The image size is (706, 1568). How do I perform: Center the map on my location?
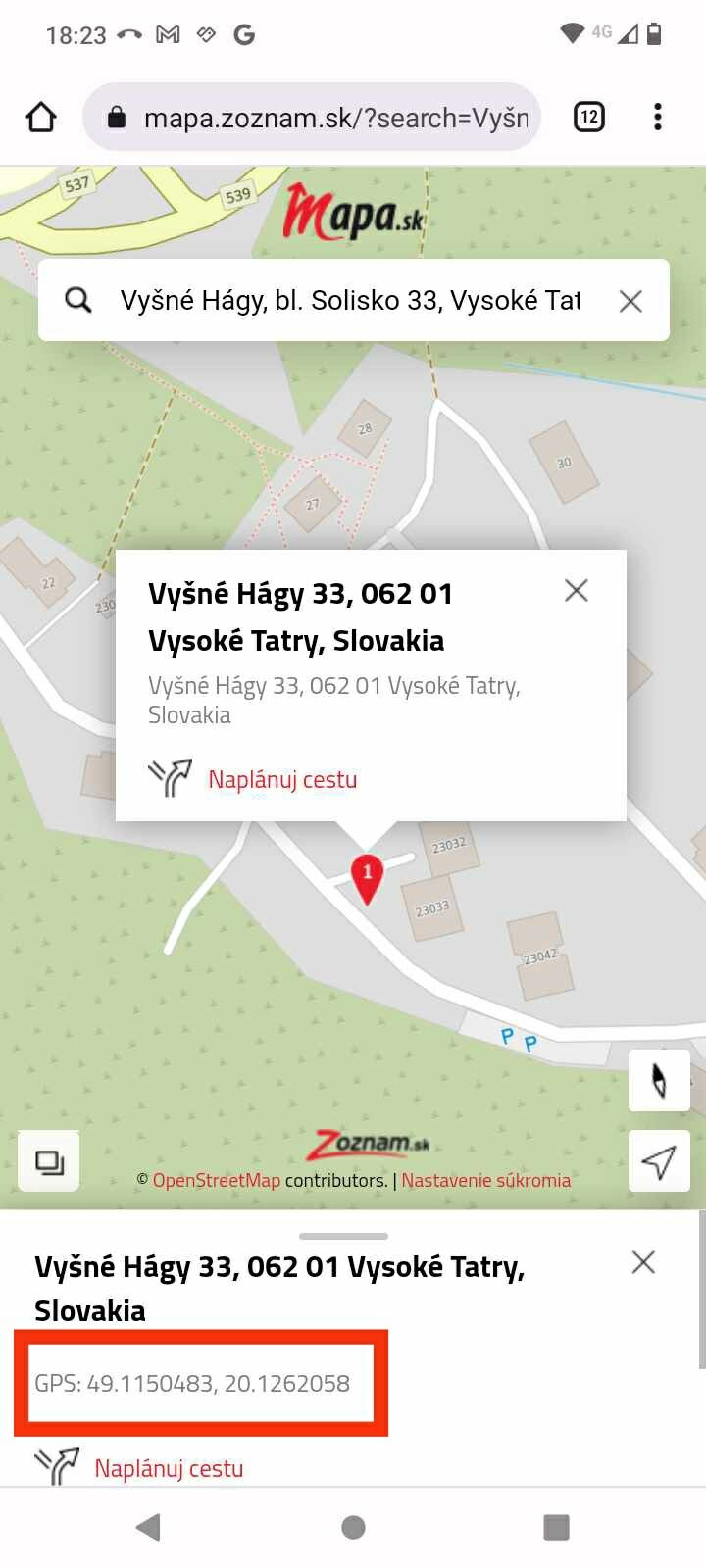tap(659, 1161)
